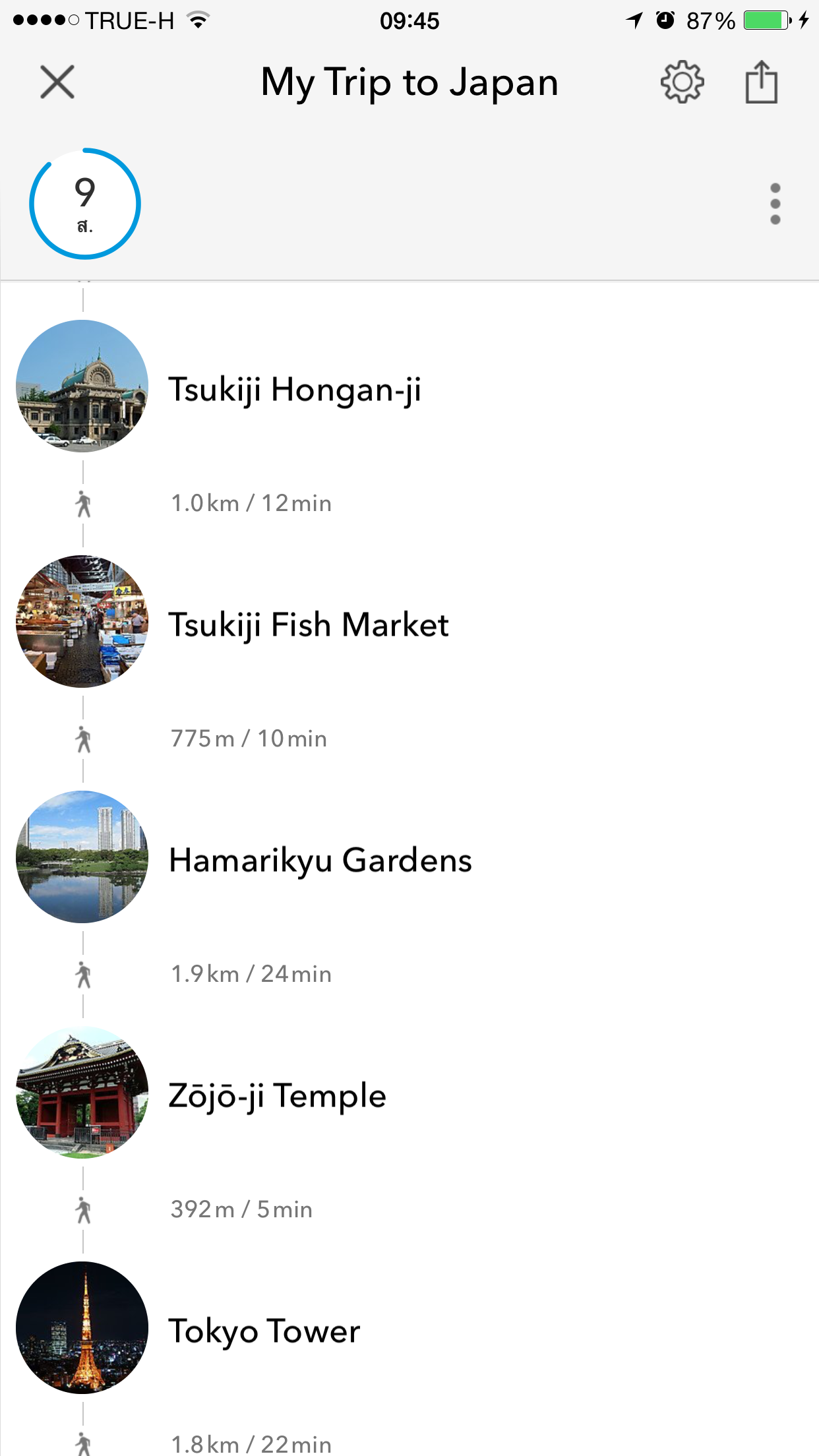Viewport: 819px width, 1456px height.
Task: Open the 1.9 km / 24 min walking leg
Action: pyautogui.click(x=251, y=975)
